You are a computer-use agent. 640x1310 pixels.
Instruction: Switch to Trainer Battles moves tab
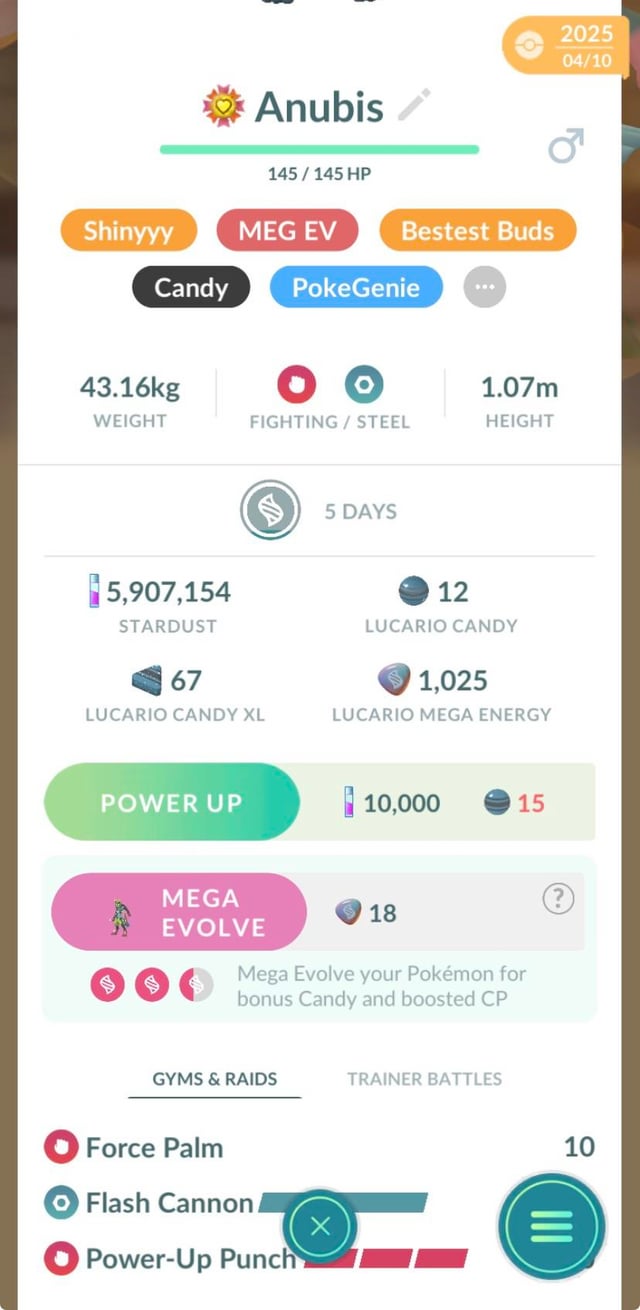[x=424, y=1079]
